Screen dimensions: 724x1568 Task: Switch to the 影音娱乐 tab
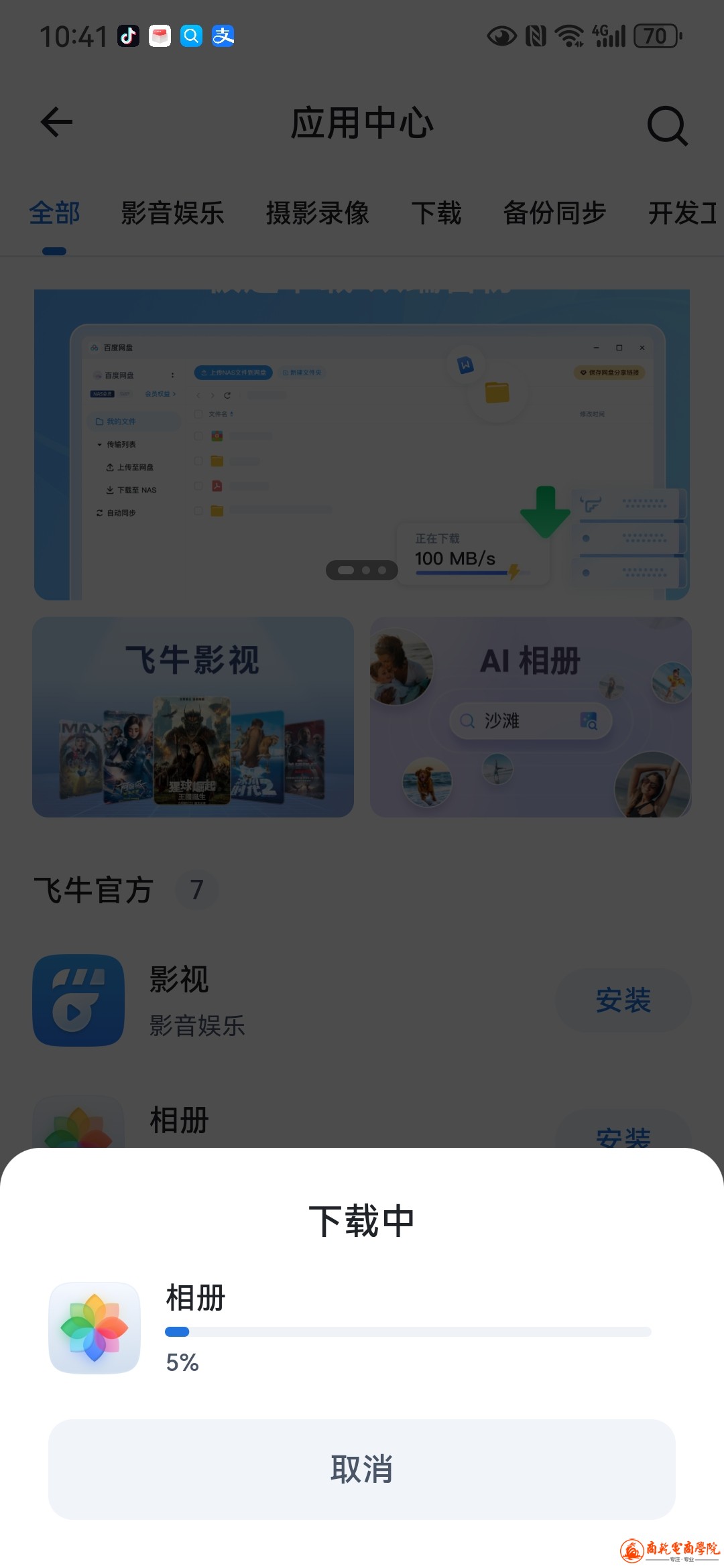pyautogui.click(x=172, y=213)
